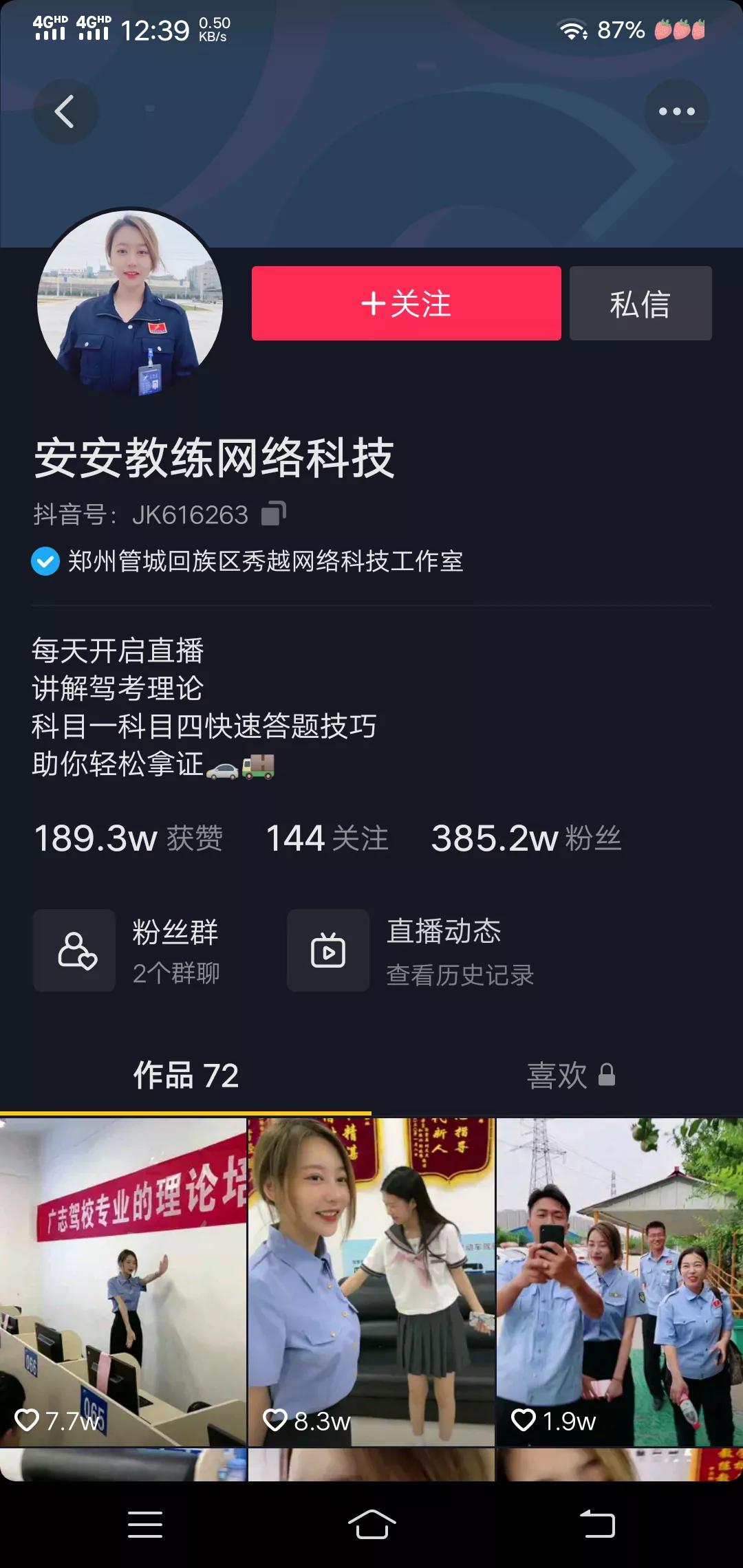Screen dimensions: 743x1568
Task: Toggle follow with the +关注 button
Action: coord(406,303)
